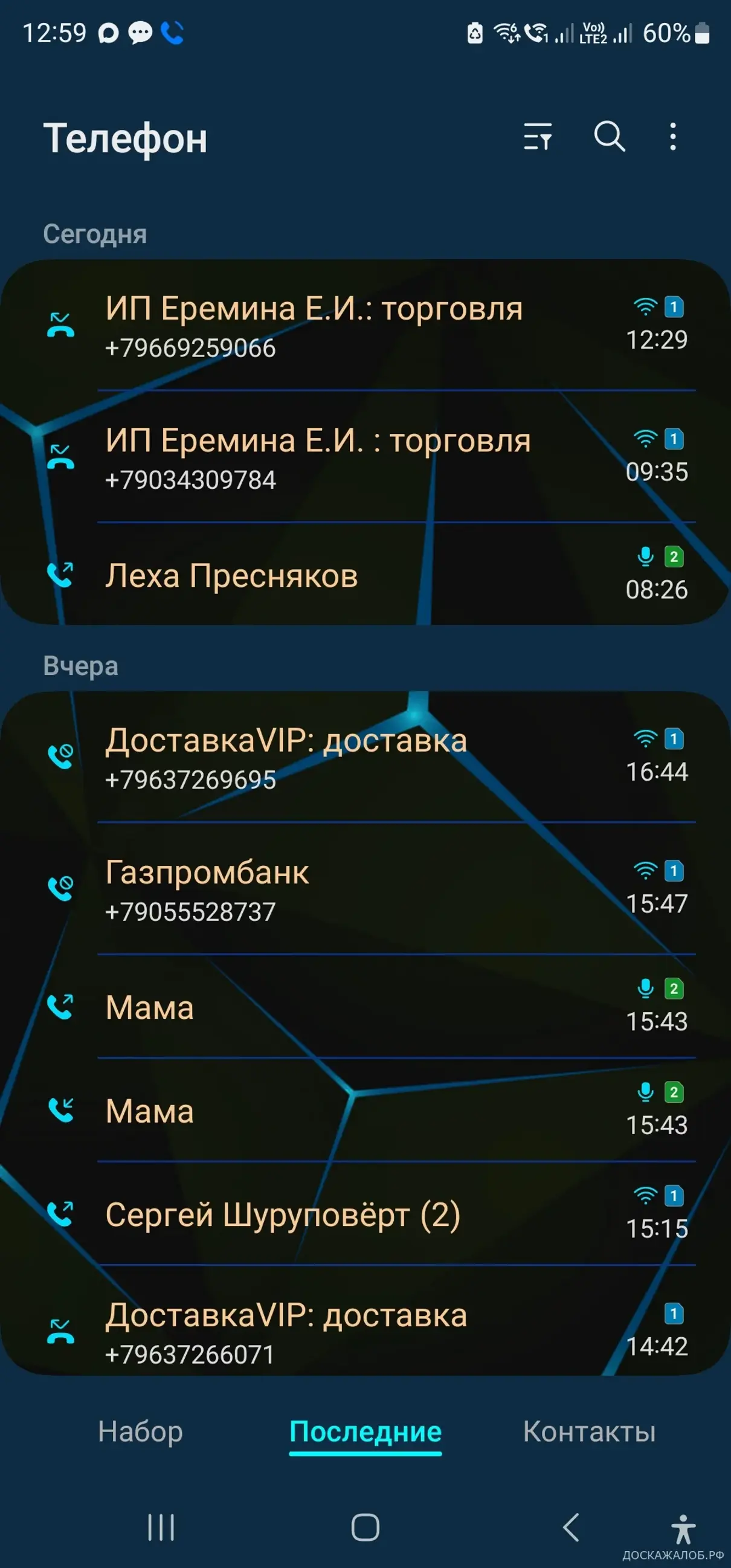This screenshot has height=1568, width=731.
Task: Select the Последние tab
Action: coord(365,1431)
